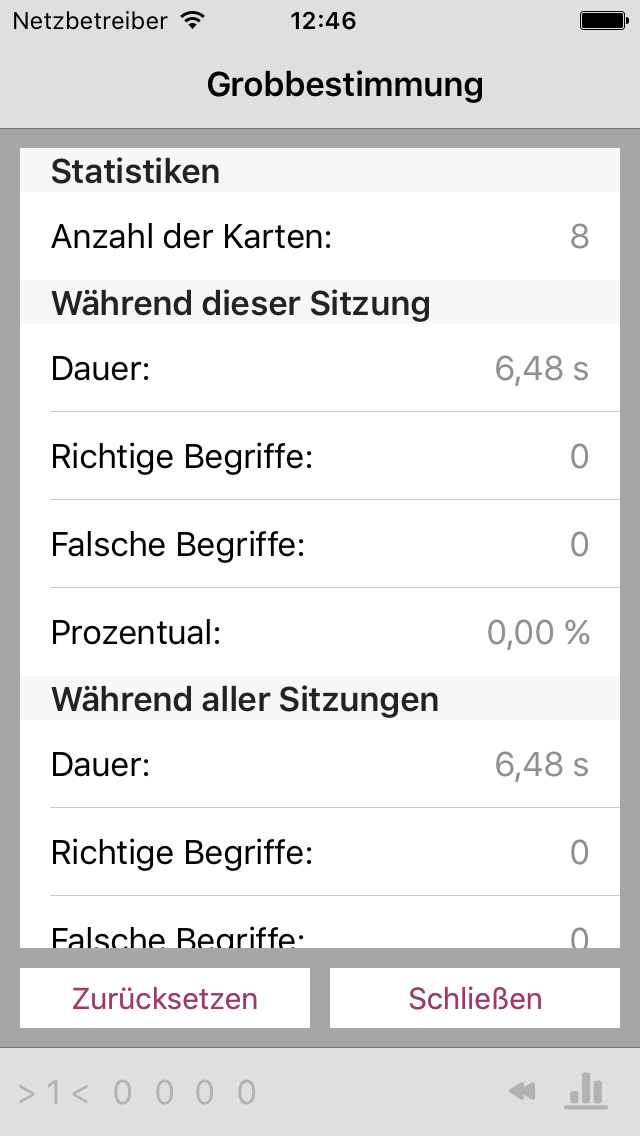640x1136 pixels.
Task: Close the statistics with Schließen
Action: tap(475, 998)
